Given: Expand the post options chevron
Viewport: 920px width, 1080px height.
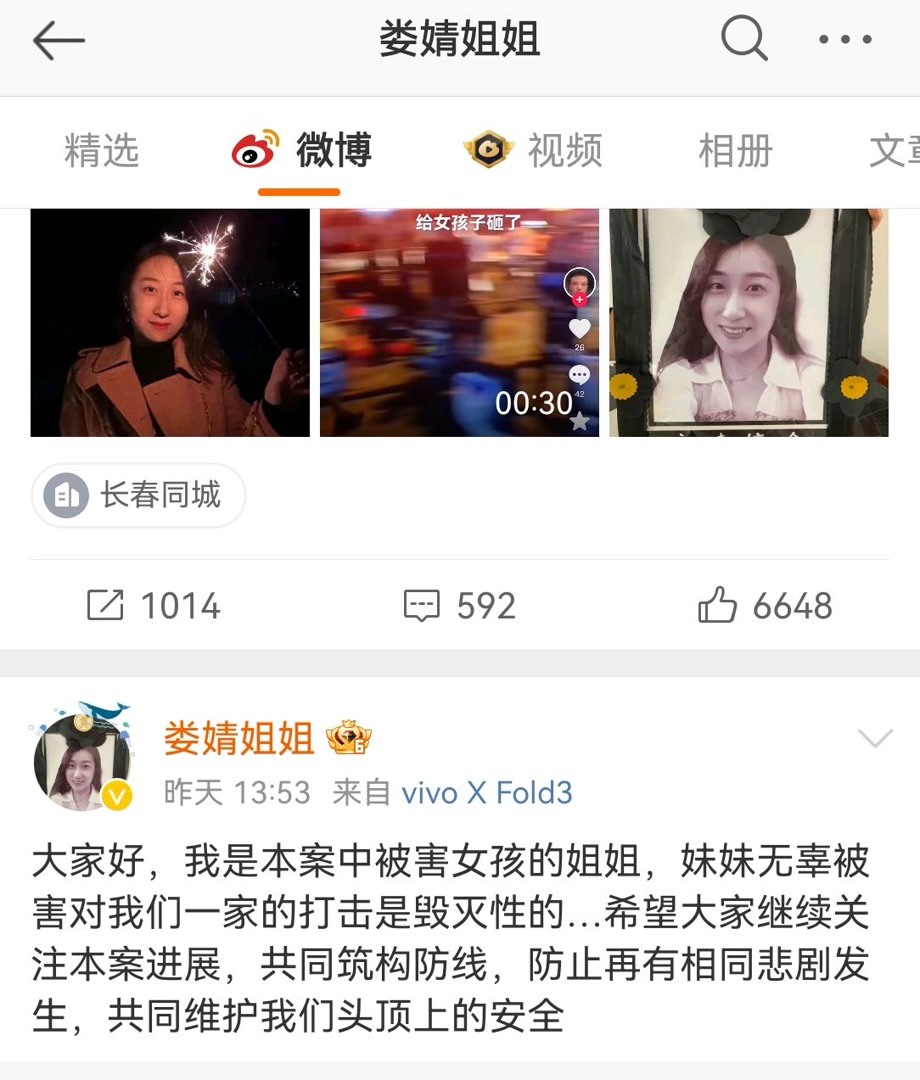Looking at the screenshot, I should [x=875, y=739].
